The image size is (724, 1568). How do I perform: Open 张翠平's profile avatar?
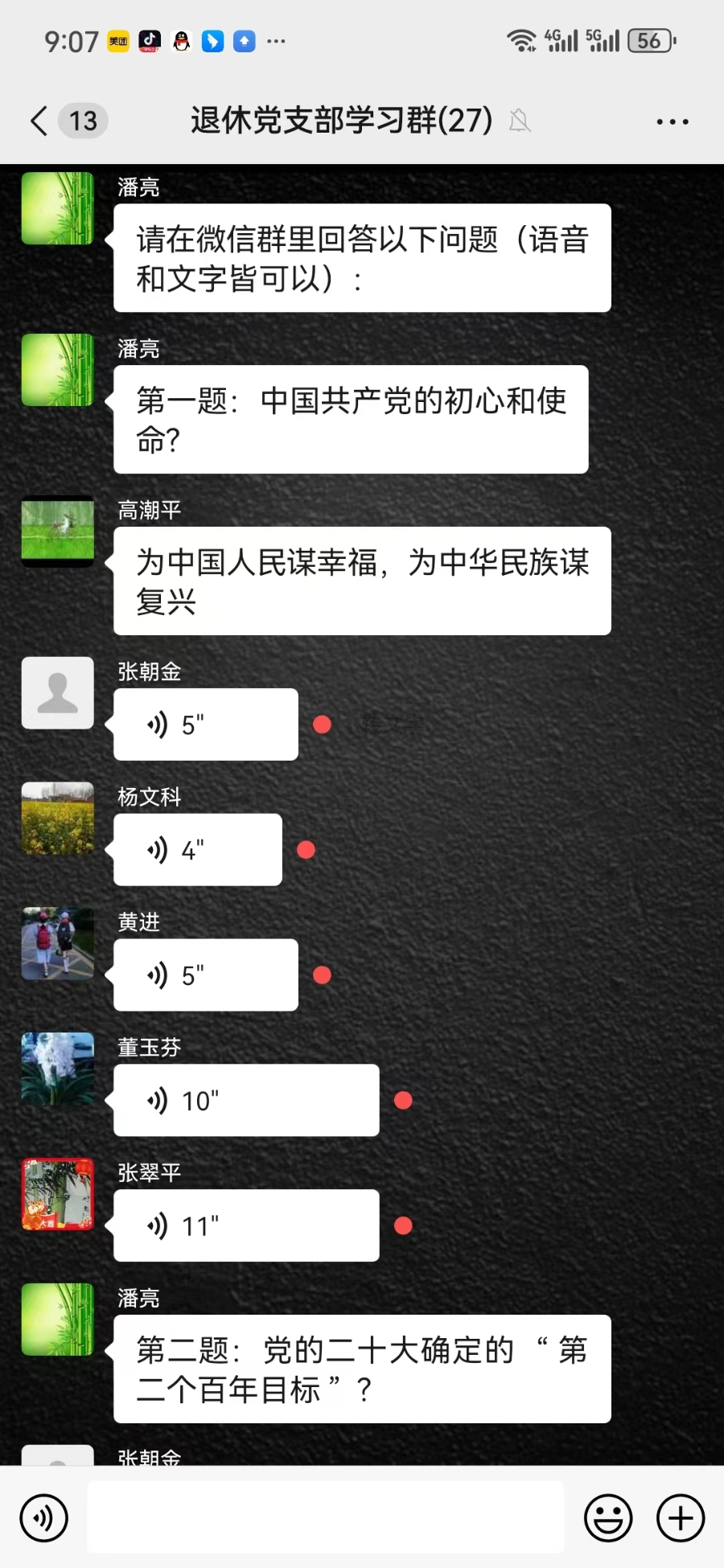(57, 1194)
